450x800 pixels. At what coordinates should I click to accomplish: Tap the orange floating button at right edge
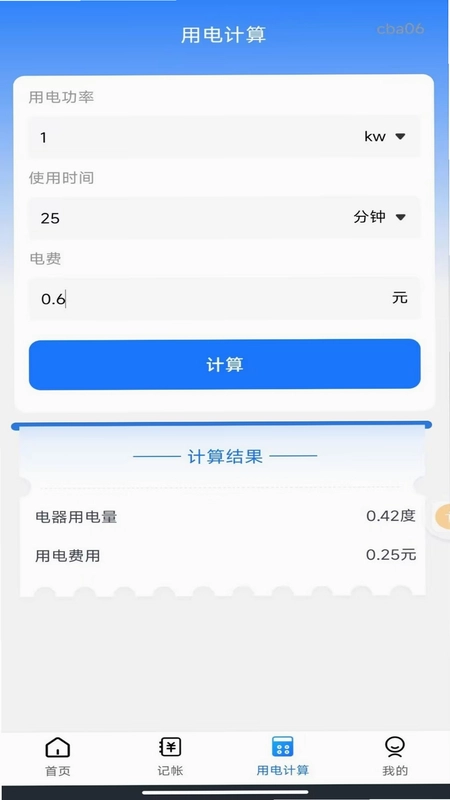(x=442, y=516)
